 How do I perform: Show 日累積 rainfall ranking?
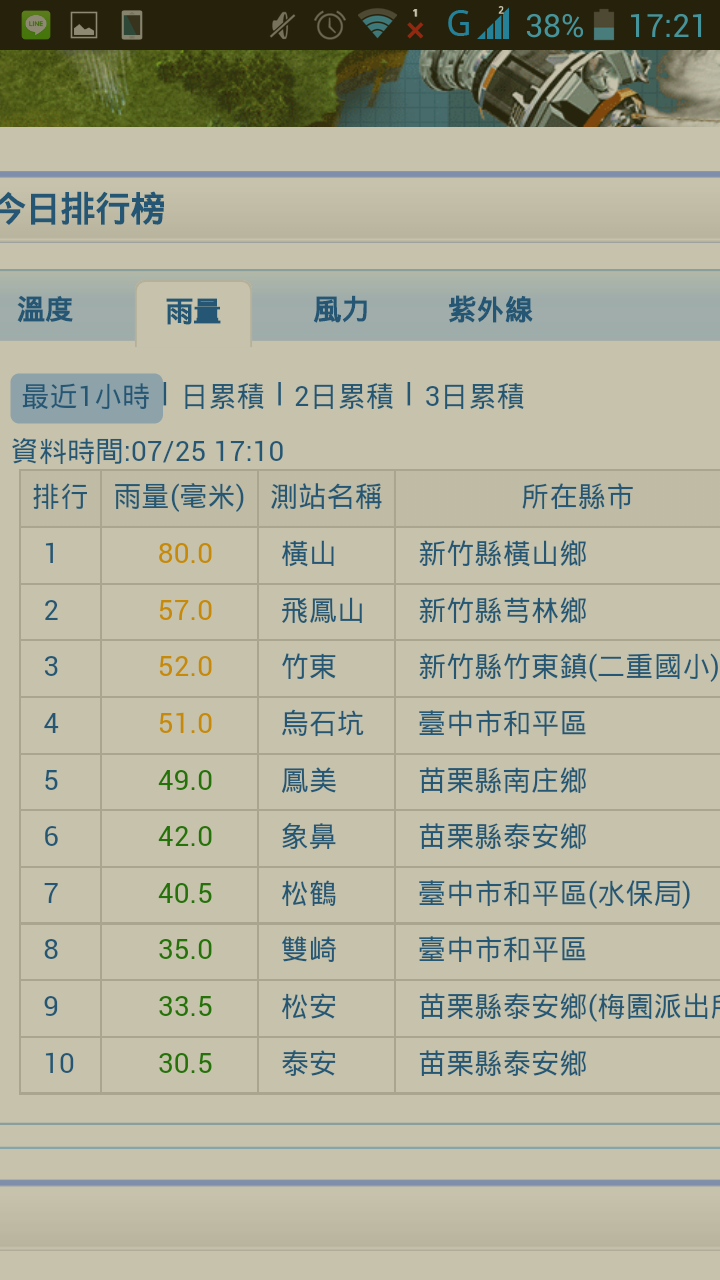[x=223, y=397]
